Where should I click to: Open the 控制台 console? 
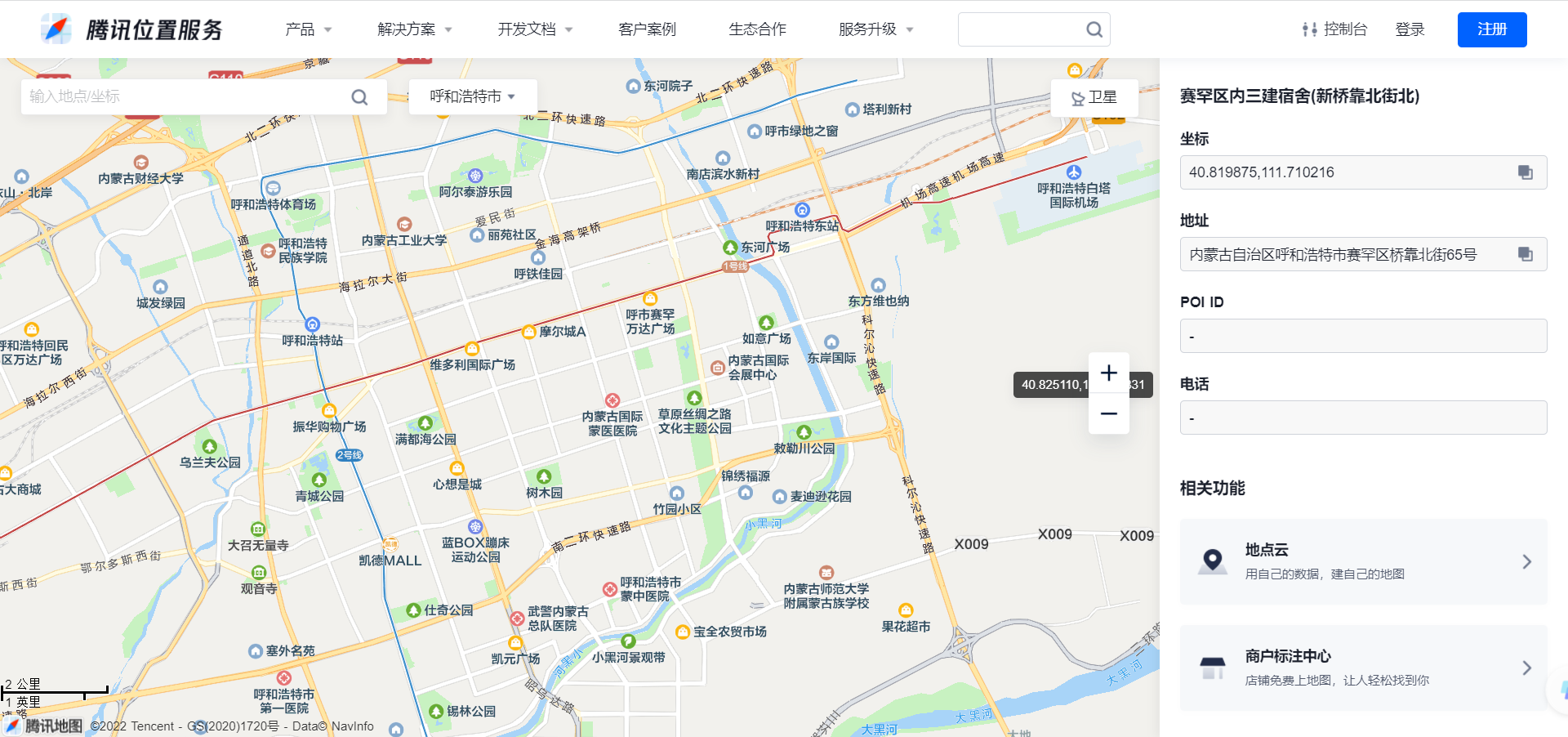1335,29
